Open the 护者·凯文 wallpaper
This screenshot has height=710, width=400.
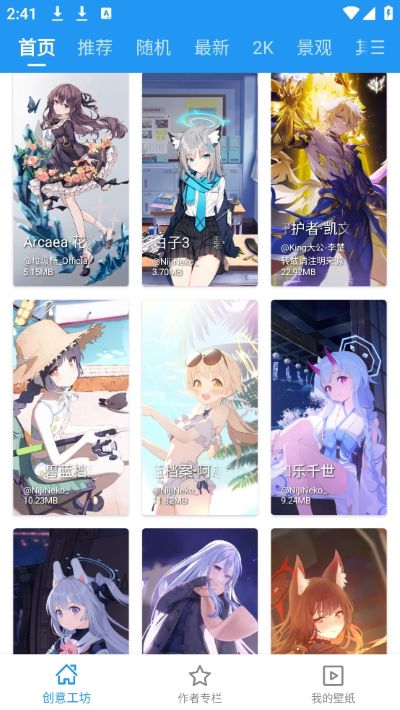[x=329, y=180]
